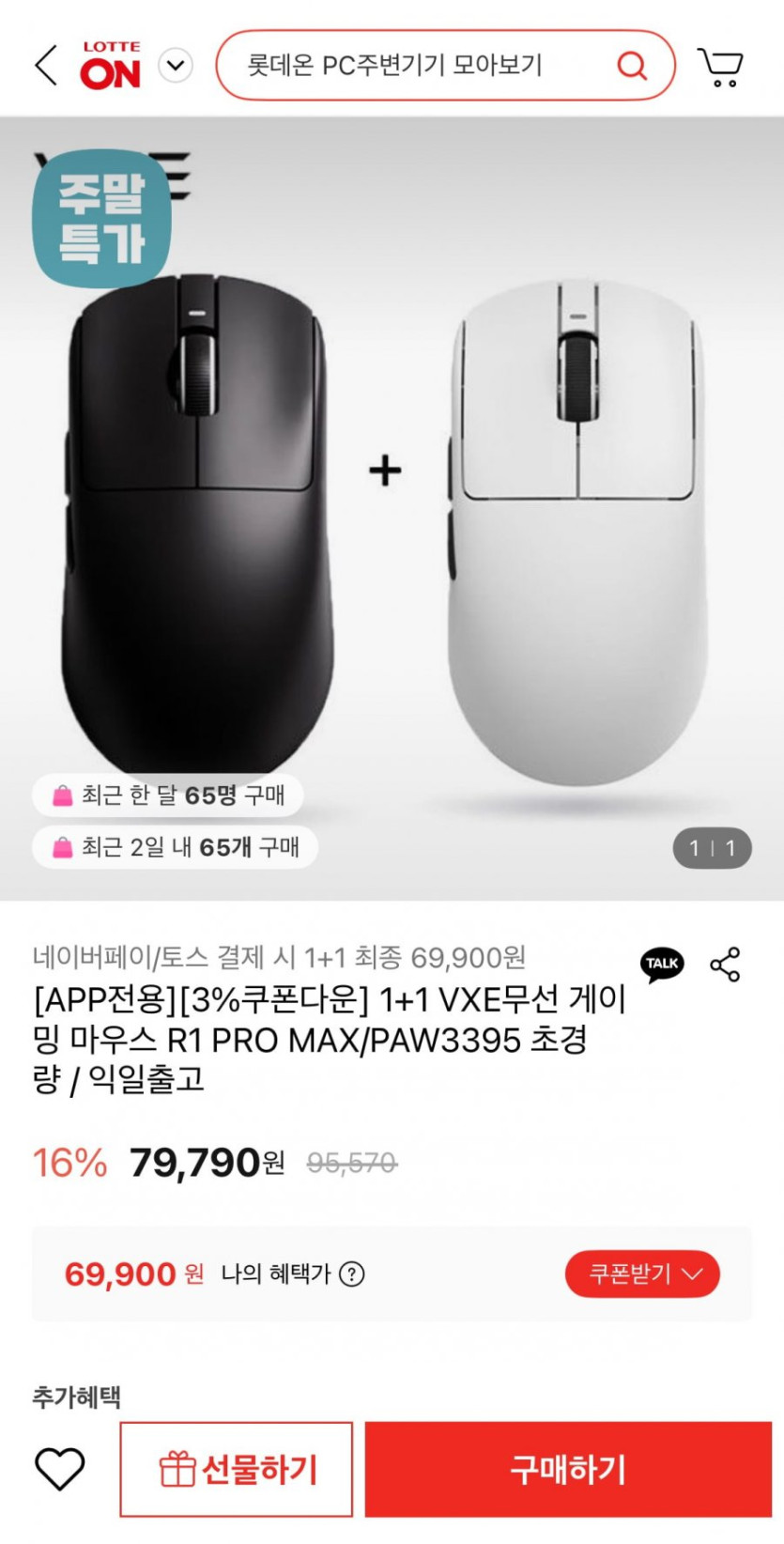Get coupon with 쿠폰받기 button

pos(642,1274)
